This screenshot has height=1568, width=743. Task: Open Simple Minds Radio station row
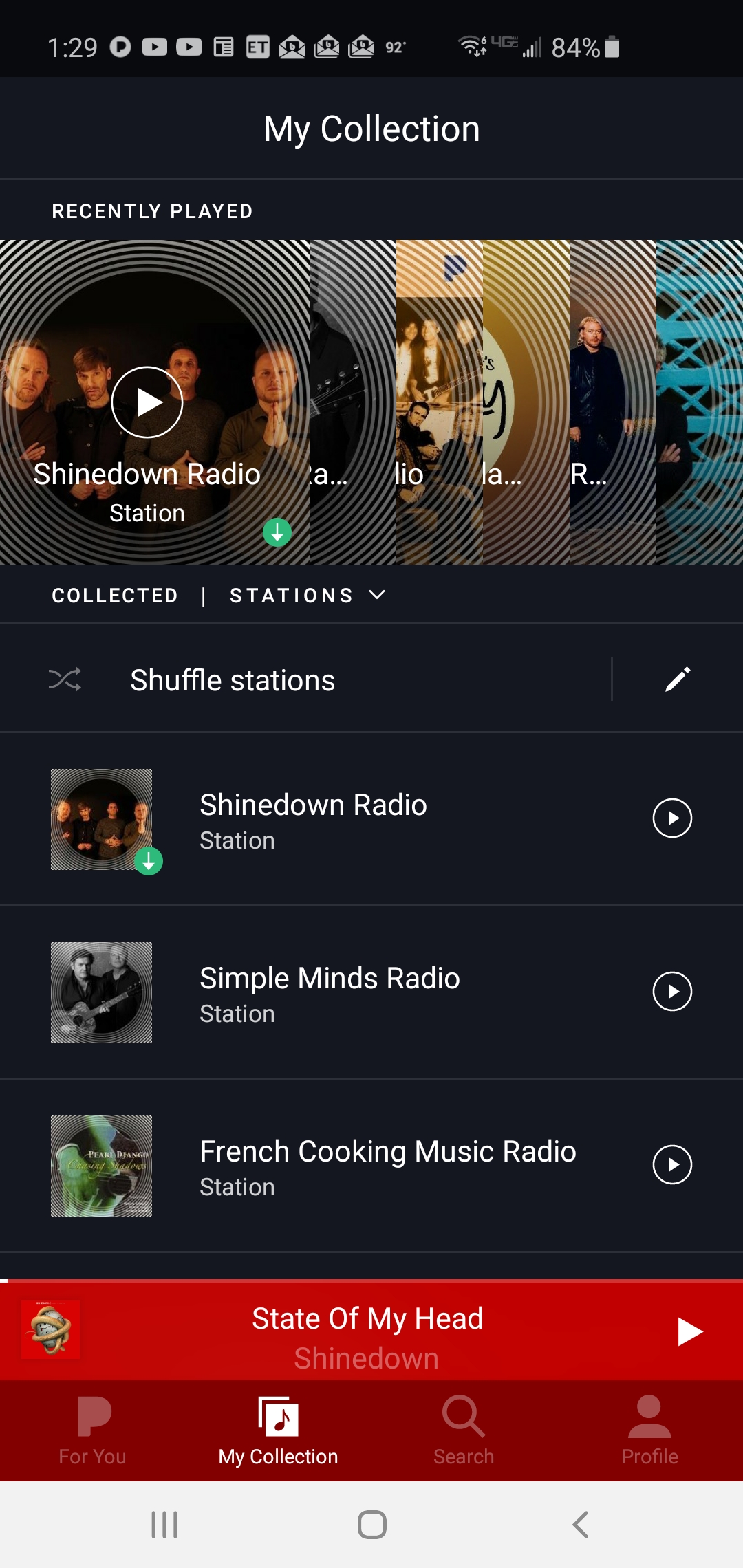[x=330, y=993]
